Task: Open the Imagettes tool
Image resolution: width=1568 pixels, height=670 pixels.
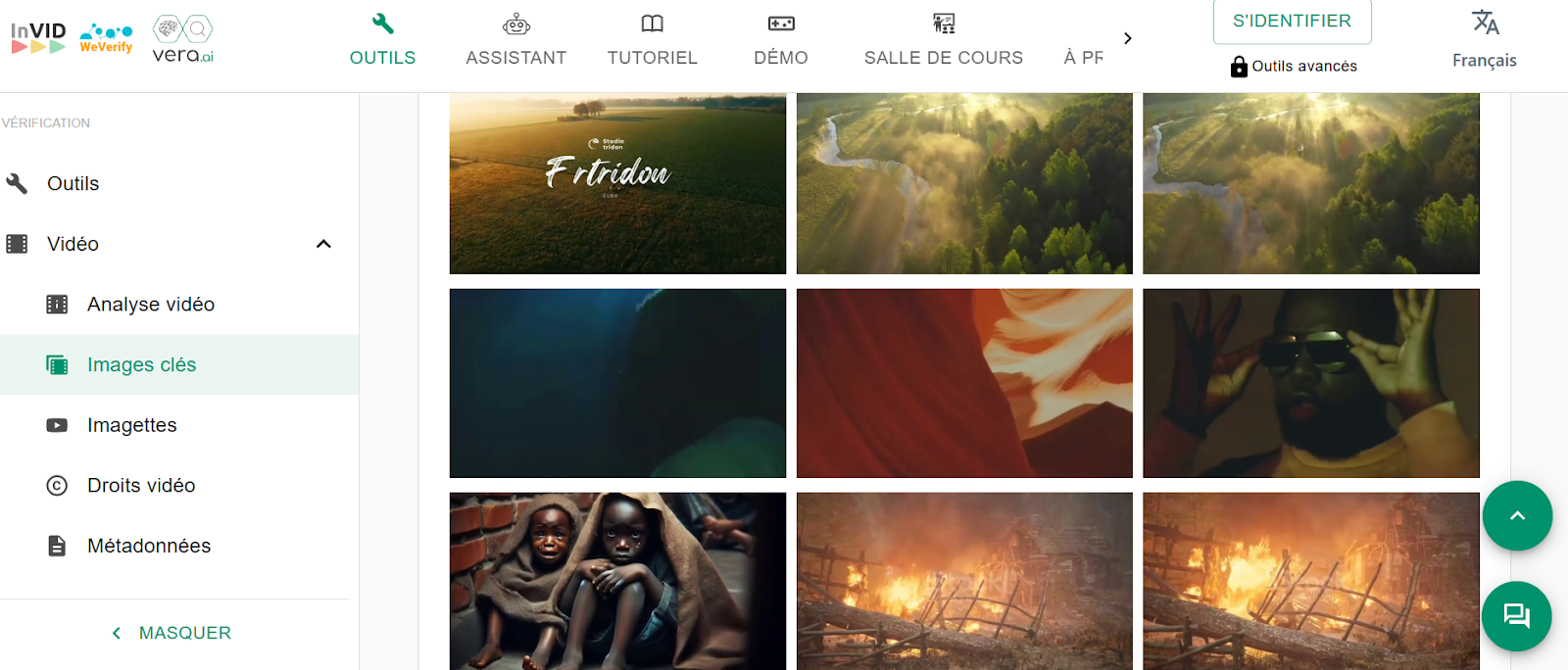Action: (x=131, y=425)
